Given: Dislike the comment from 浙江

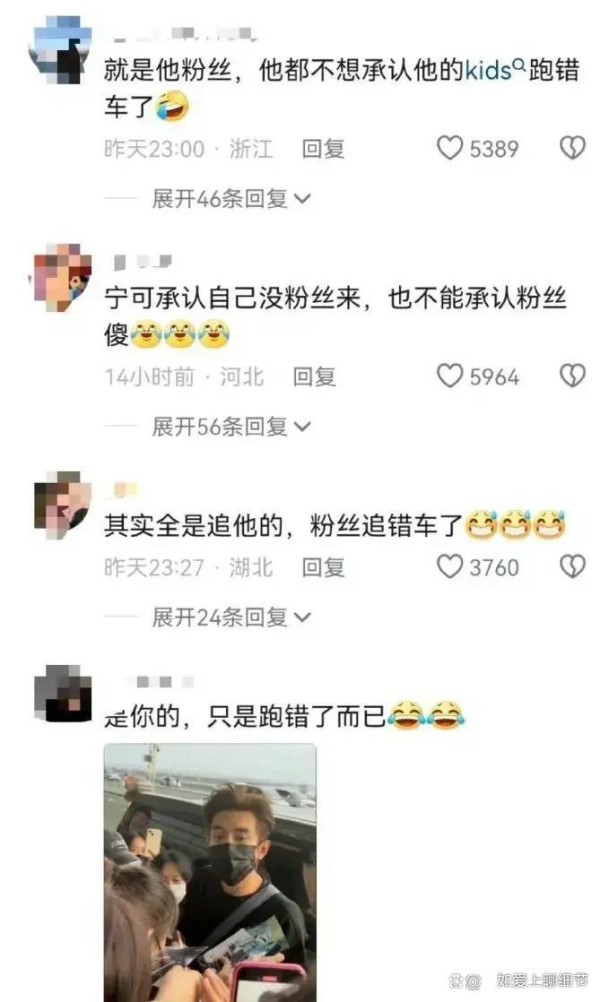Looking at the screenshot, I should (x=572, y=148).
